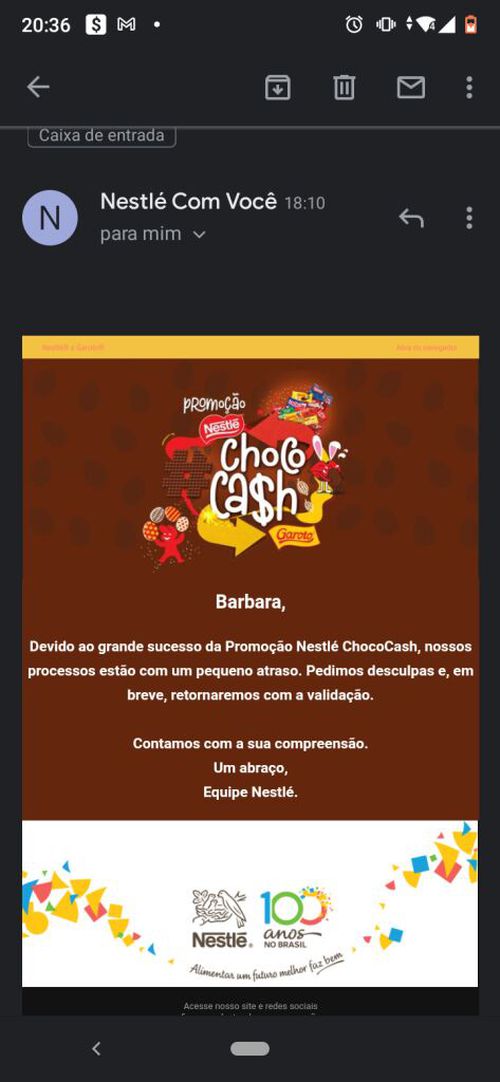Delete this email
500x1082 pixels.
(x=344, y=87)
